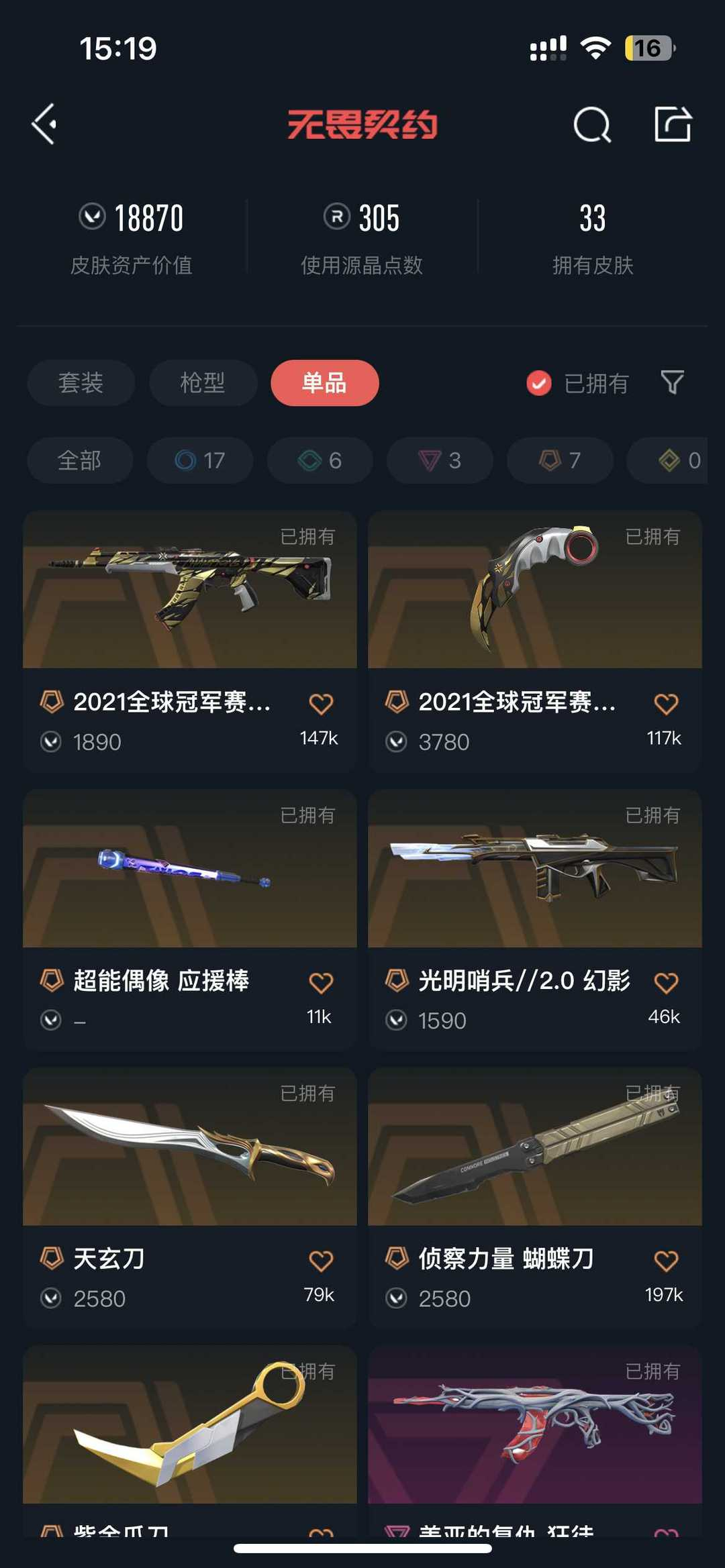725x1568 pixels.
Task: Filter by the pink tier chip 3
Action: click(x=440, y=460)
